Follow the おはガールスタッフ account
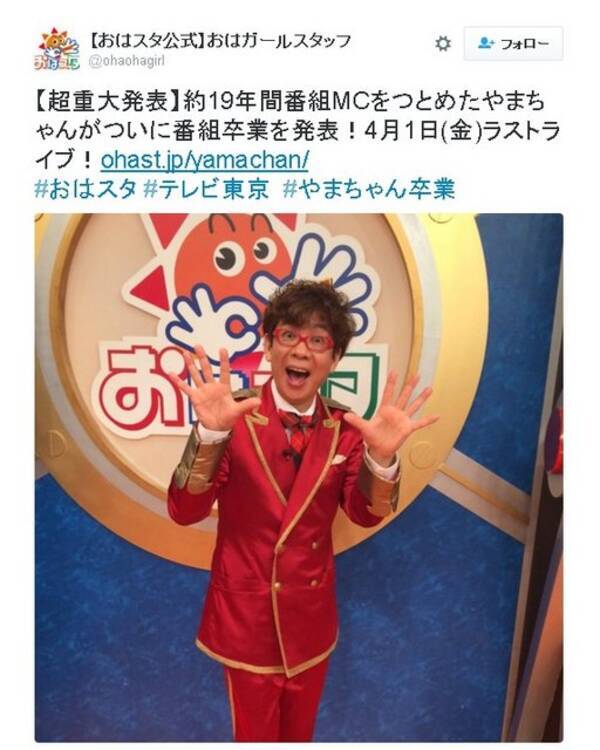 (512, 44)
